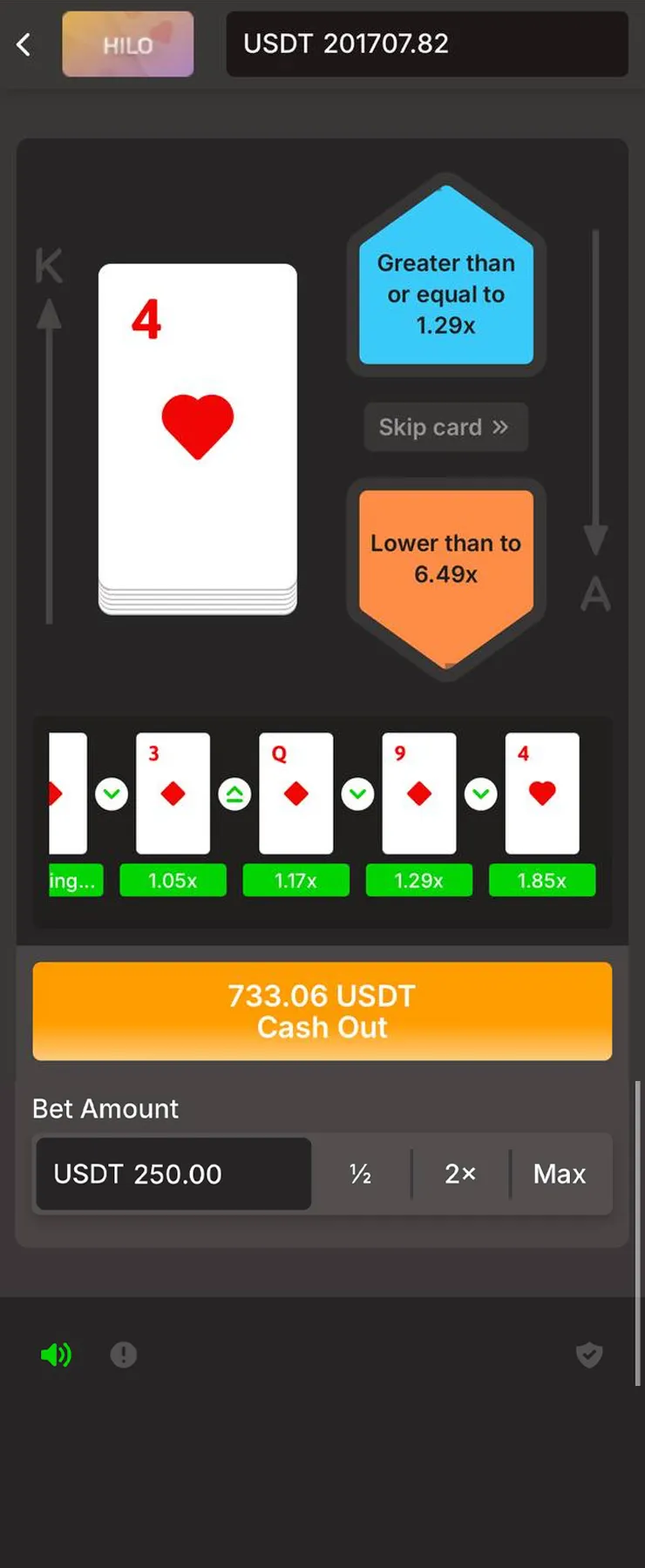Double the bet with 2× button
The image size is (645, 1568).
460,1173
